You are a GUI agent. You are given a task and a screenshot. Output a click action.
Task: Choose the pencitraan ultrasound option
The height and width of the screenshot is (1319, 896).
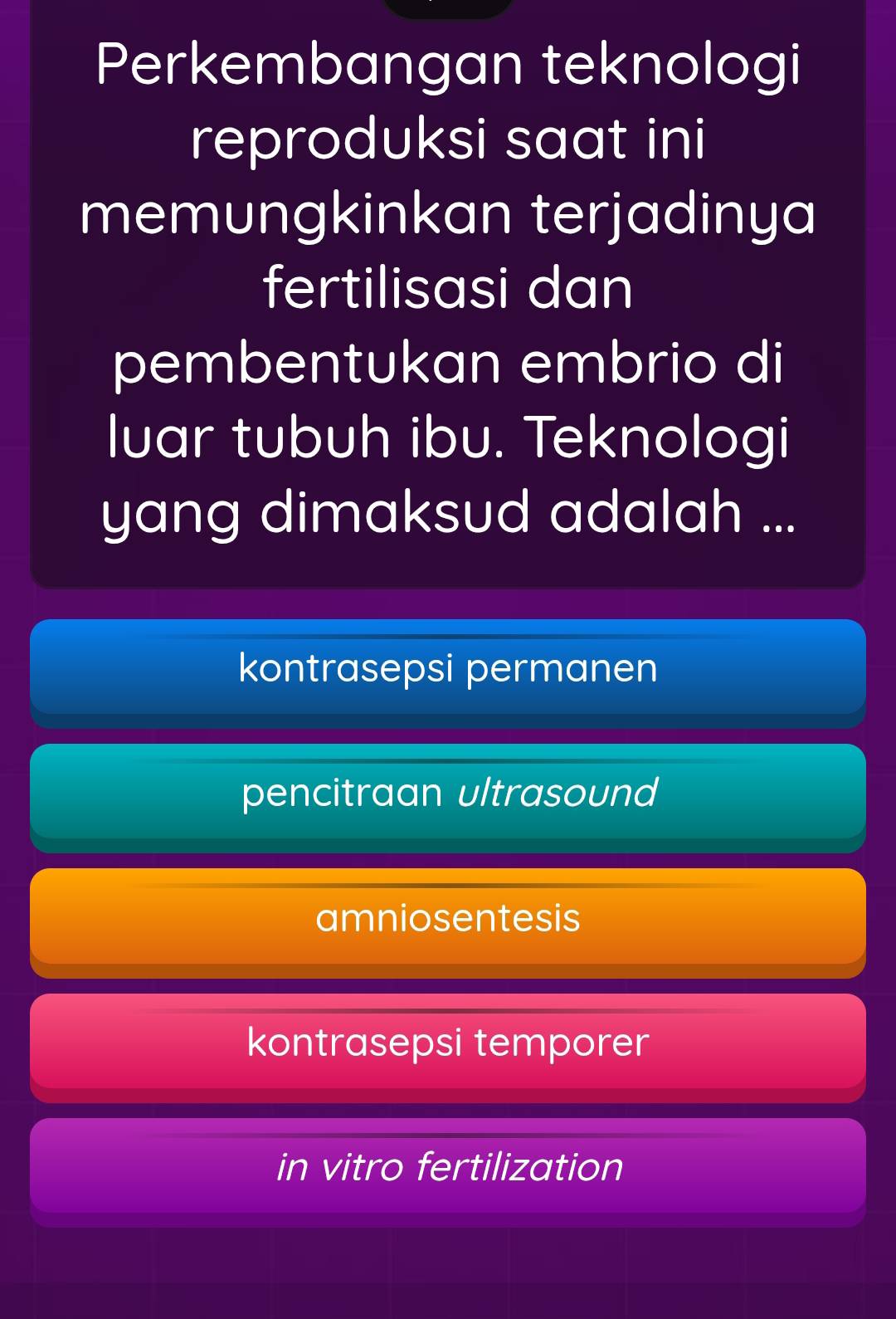(x=448, y=794)
